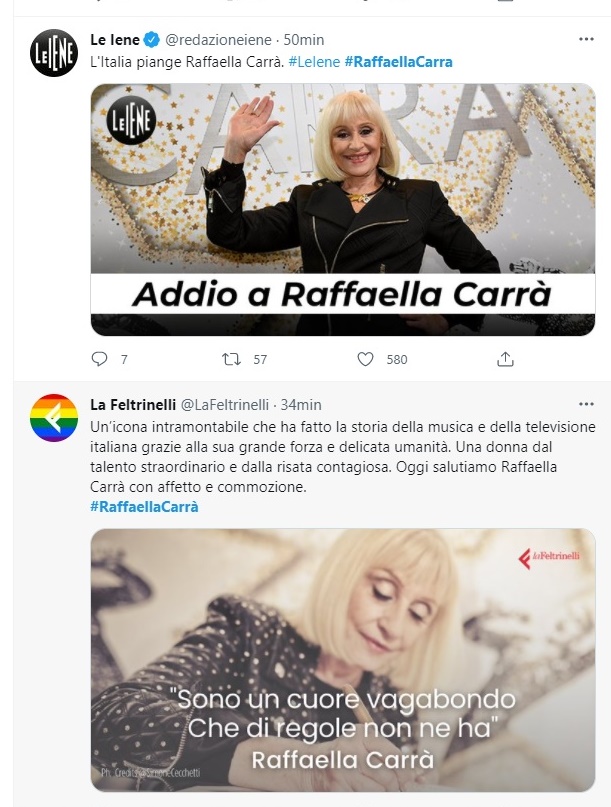Open the Le Lene profile avatar
Viewport: 611px width, 807px height.
point(54,54)
